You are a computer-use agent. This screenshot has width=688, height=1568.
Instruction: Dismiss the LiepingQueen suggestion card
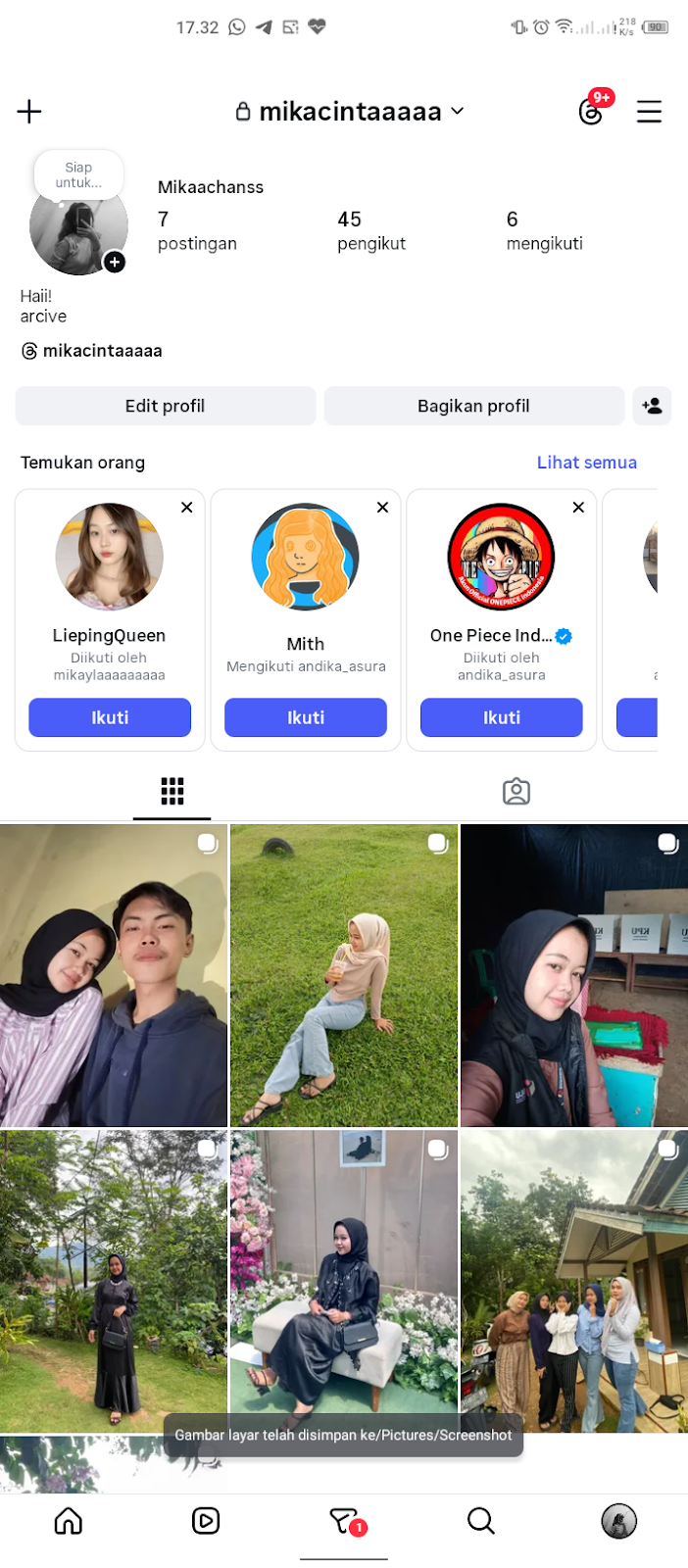coord(186,508)
